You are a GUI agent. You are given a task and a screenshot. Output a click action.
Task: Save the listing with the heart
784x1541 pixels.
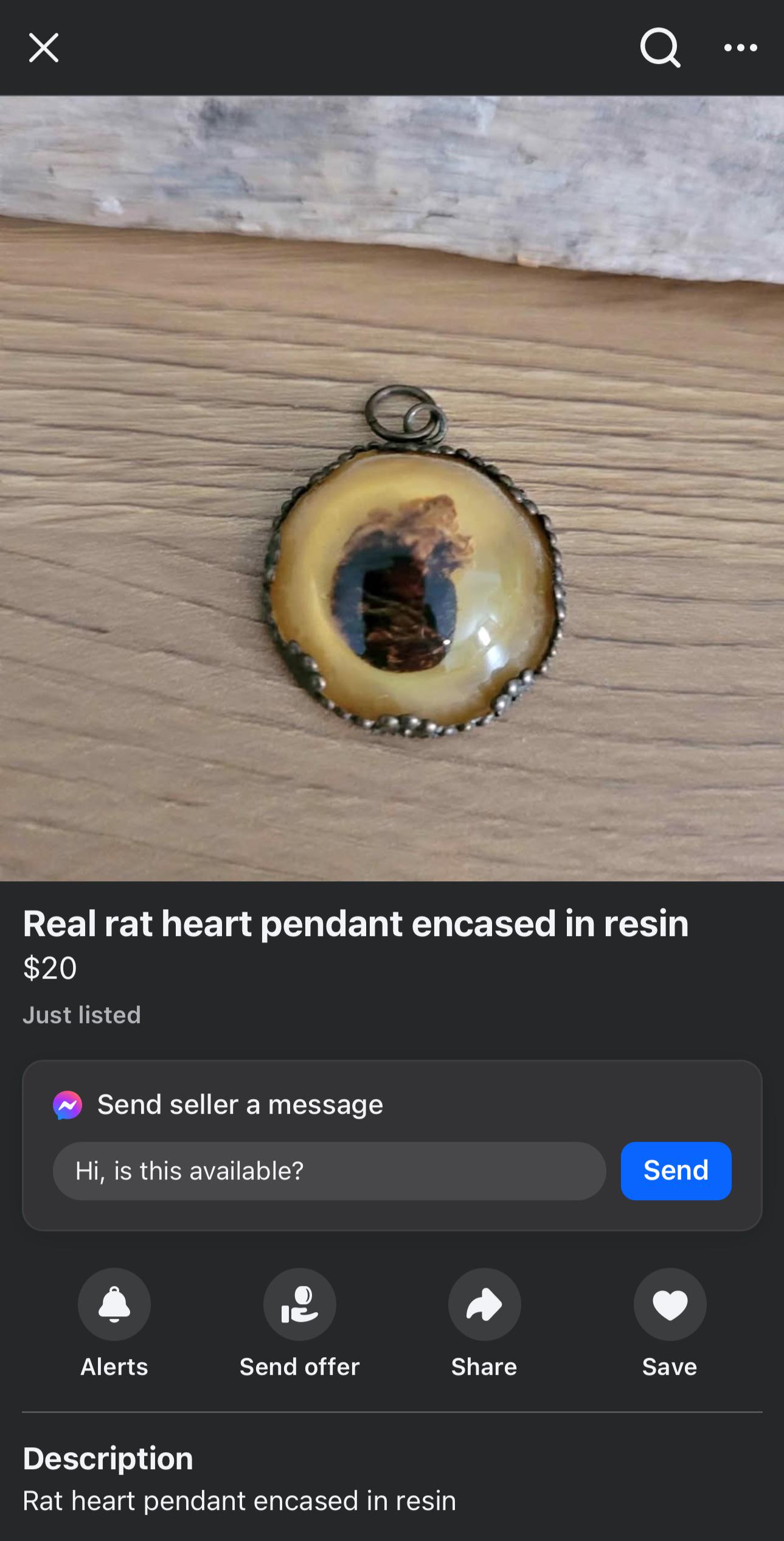click(x=670, y=1304)
